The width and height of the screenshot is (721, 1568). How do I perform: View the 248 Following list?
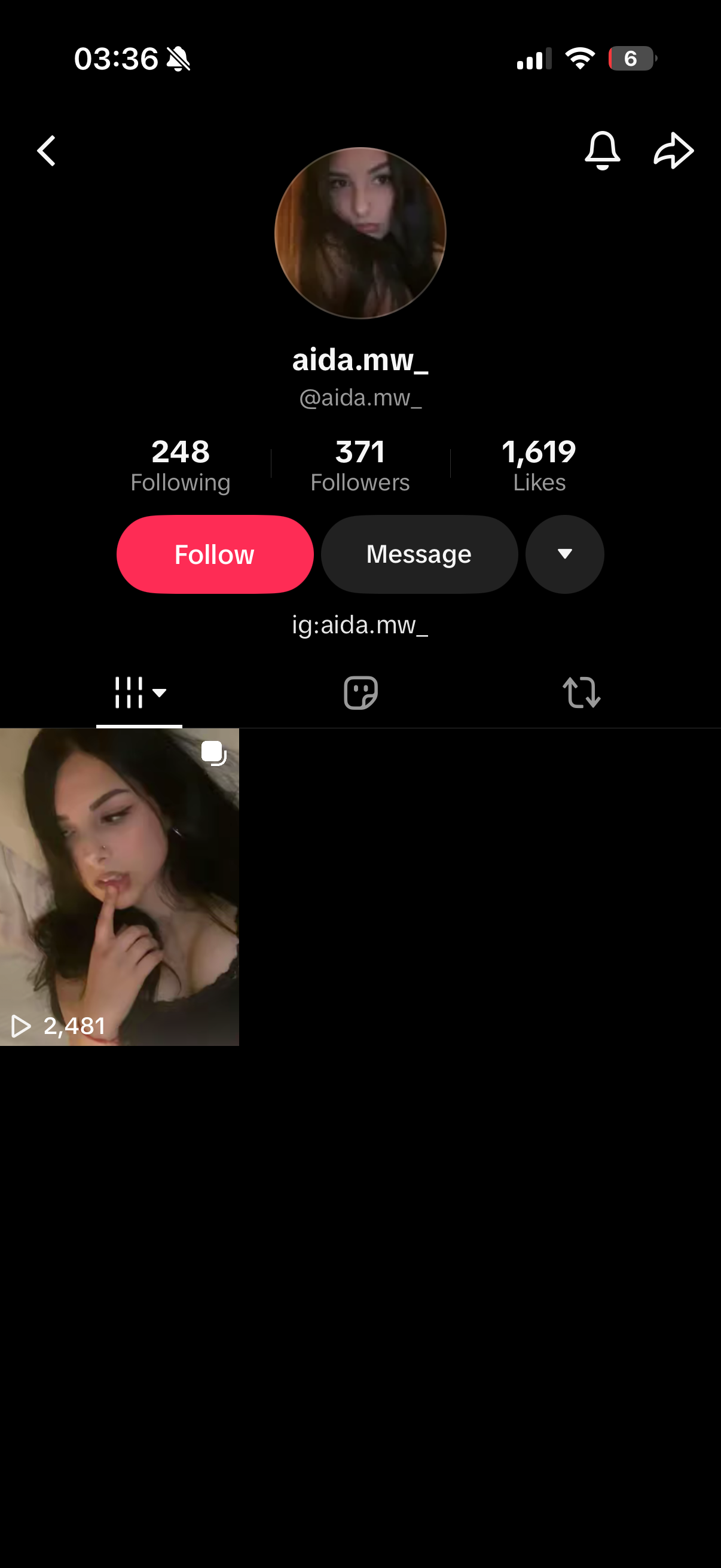tap(180, 466)
